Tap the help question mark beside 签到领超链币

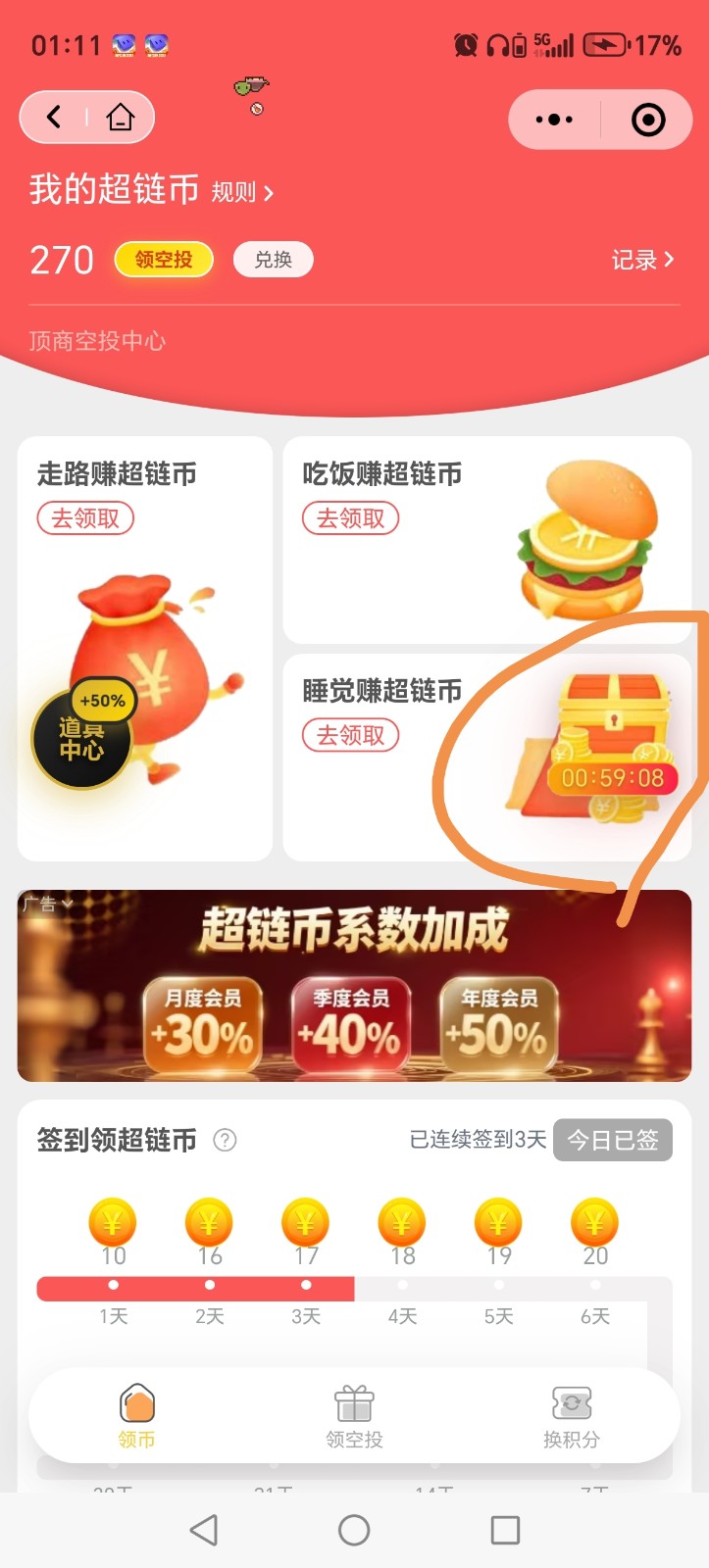pyautogui.click(x=226, y=1140)
